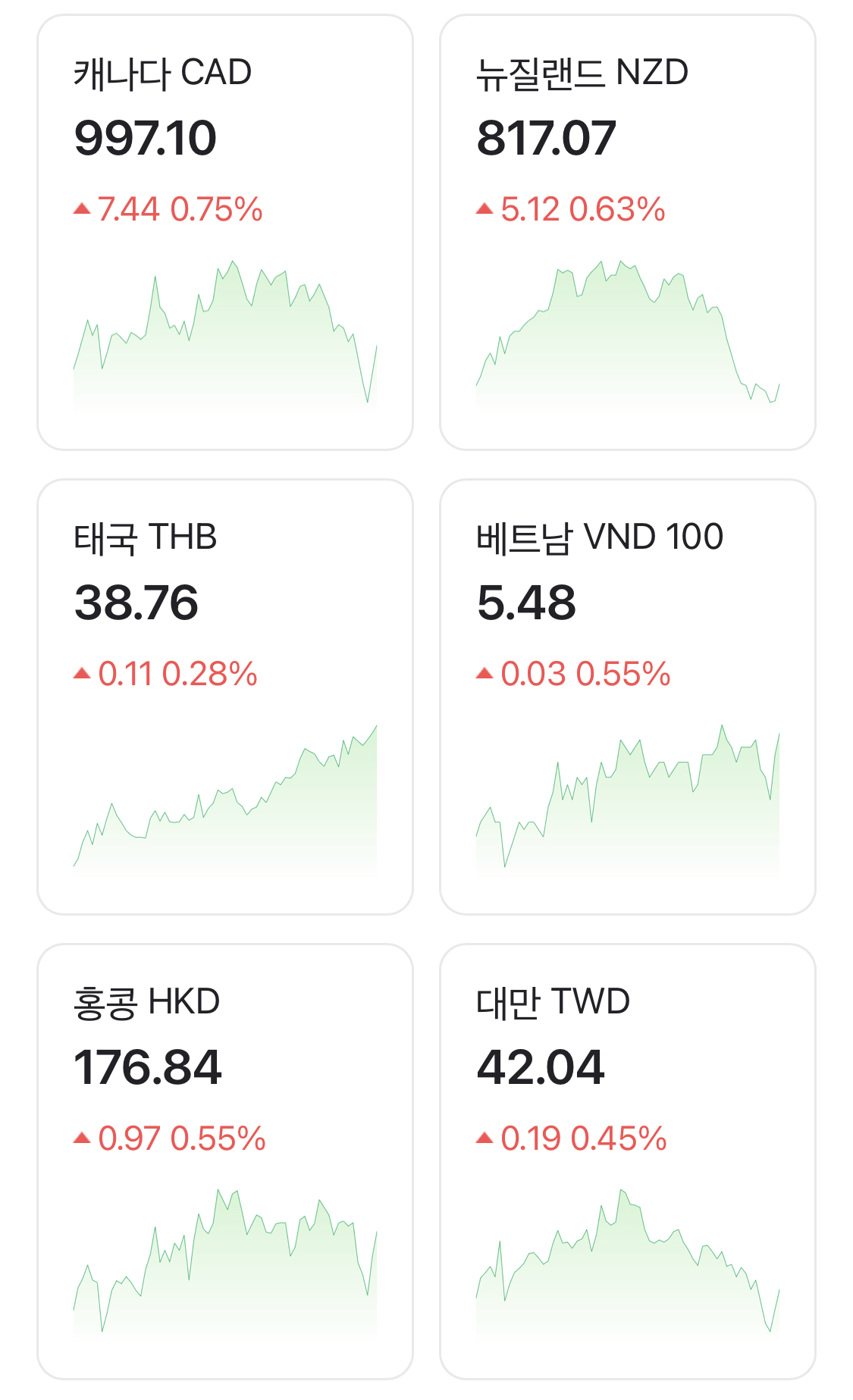Open the 뉴질랜드 NZD exchange rate card
Screen dimensions: 853x1400
628,232
